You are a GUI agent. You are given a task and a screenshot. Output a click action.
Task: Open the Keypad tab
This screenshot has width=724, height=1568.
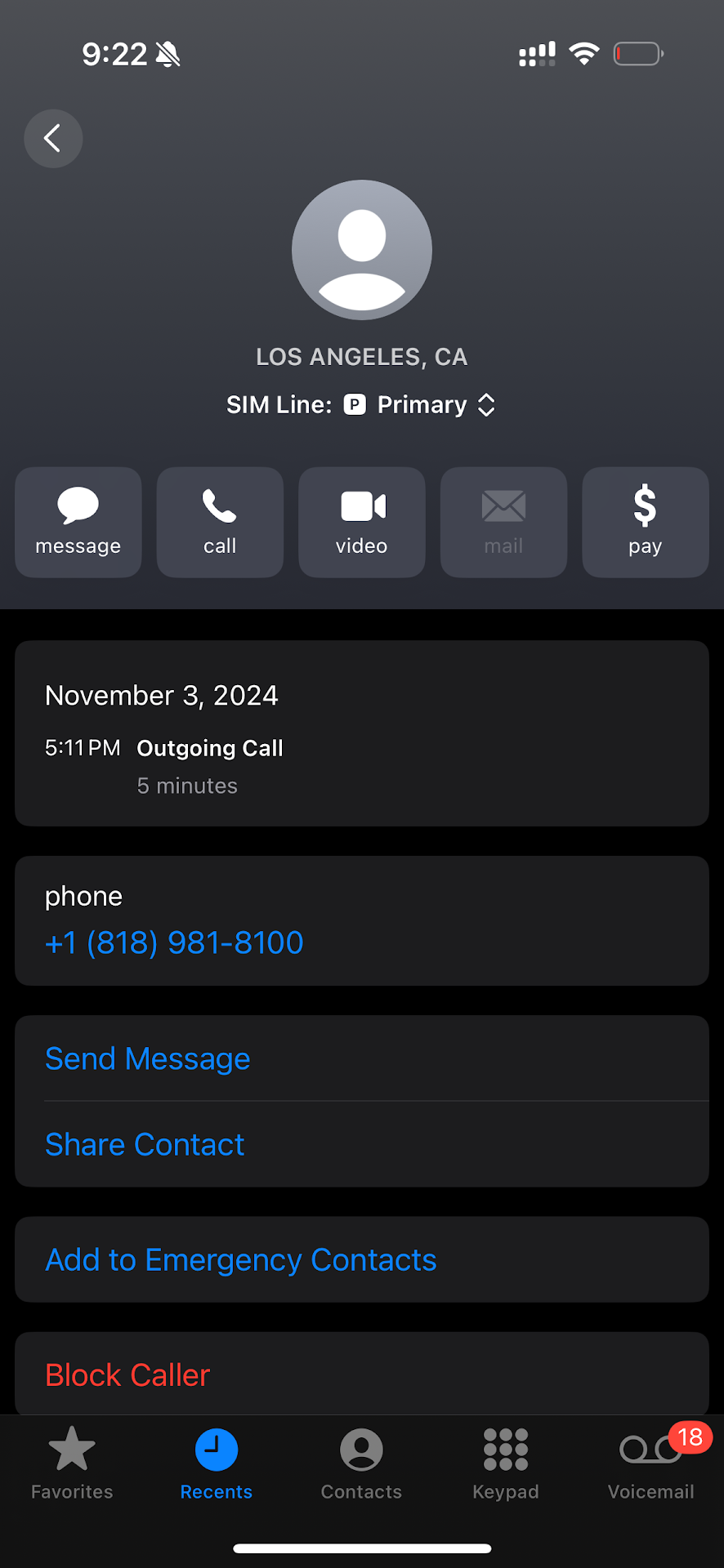[506, 1464]
